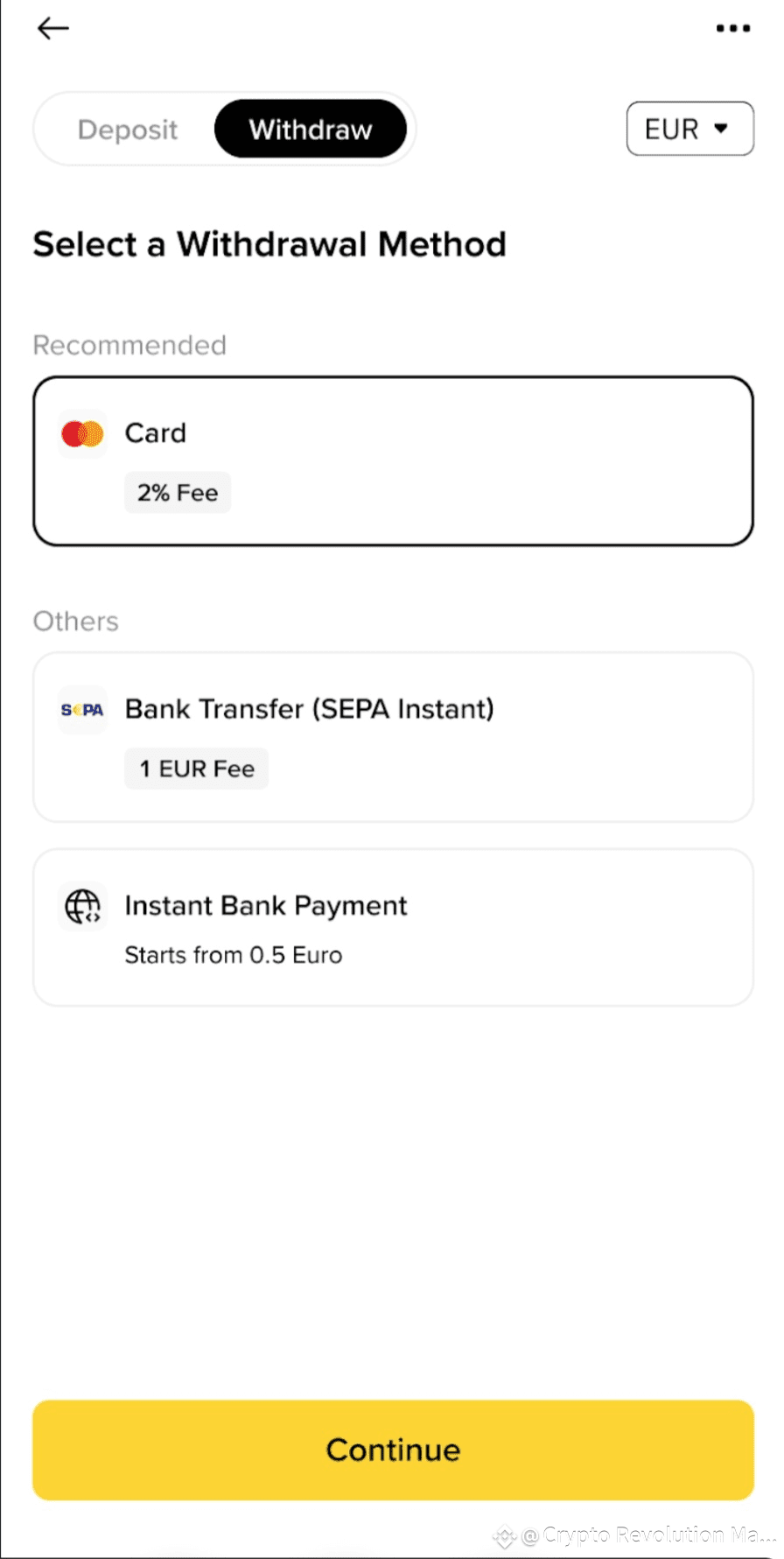Go back using the arrow icon
784x1559 pixels.
(x=52, y=29)
